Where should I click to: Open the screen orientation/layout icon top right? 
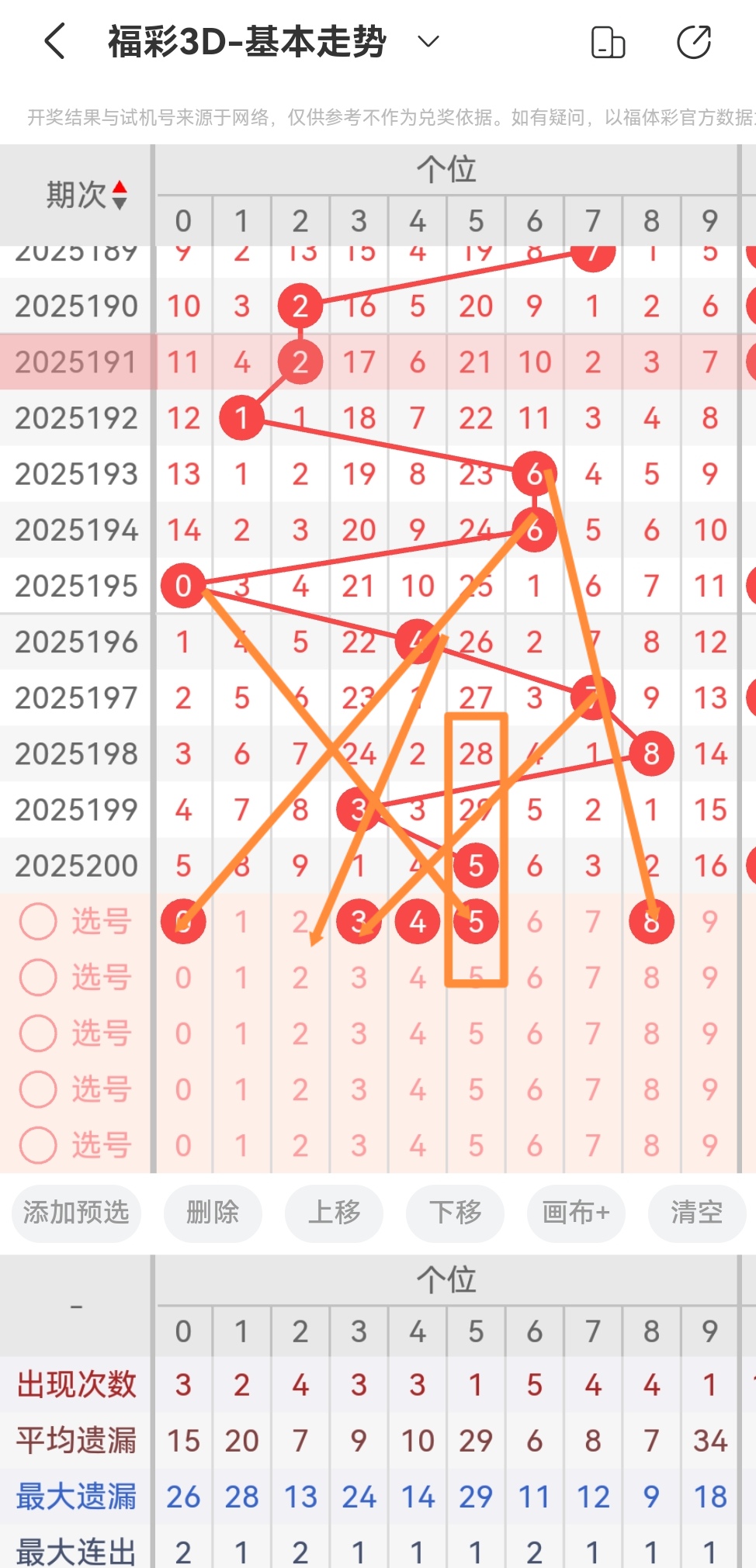click(609, 43)
